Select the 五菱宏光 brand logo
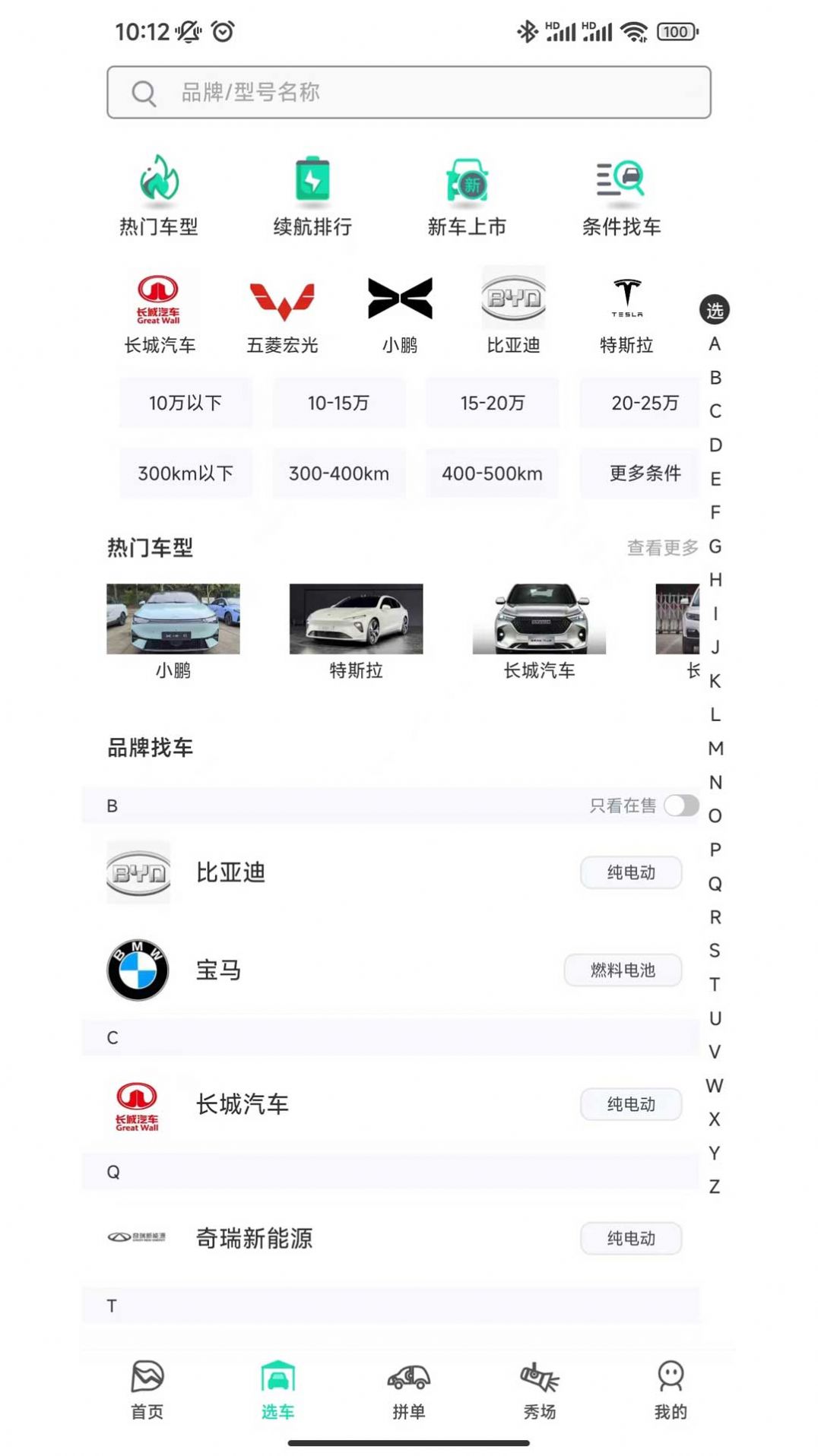 [284, 298]
